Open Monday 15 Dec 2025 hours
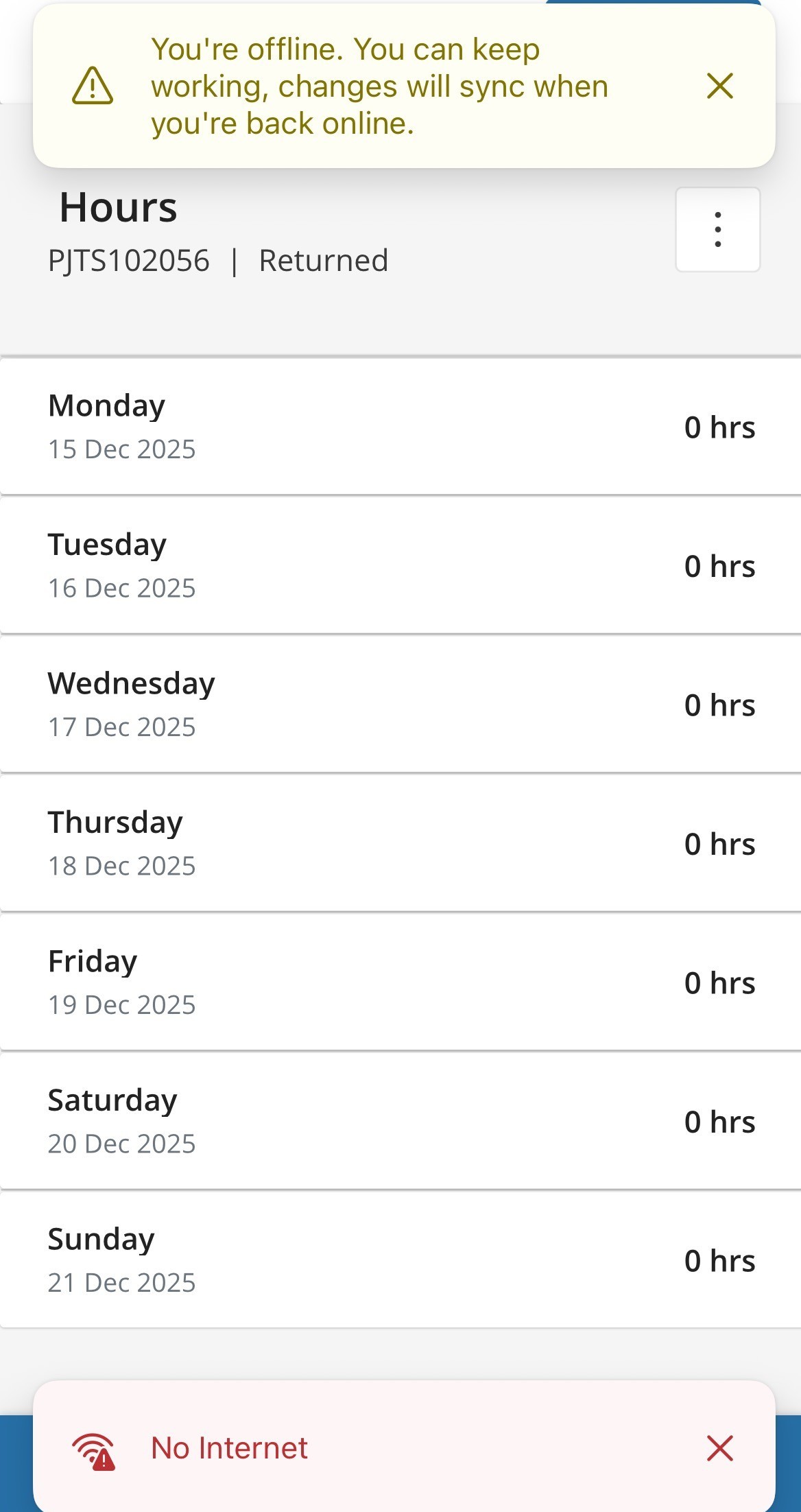This screenshot has width=801, height=1512. 400,427
